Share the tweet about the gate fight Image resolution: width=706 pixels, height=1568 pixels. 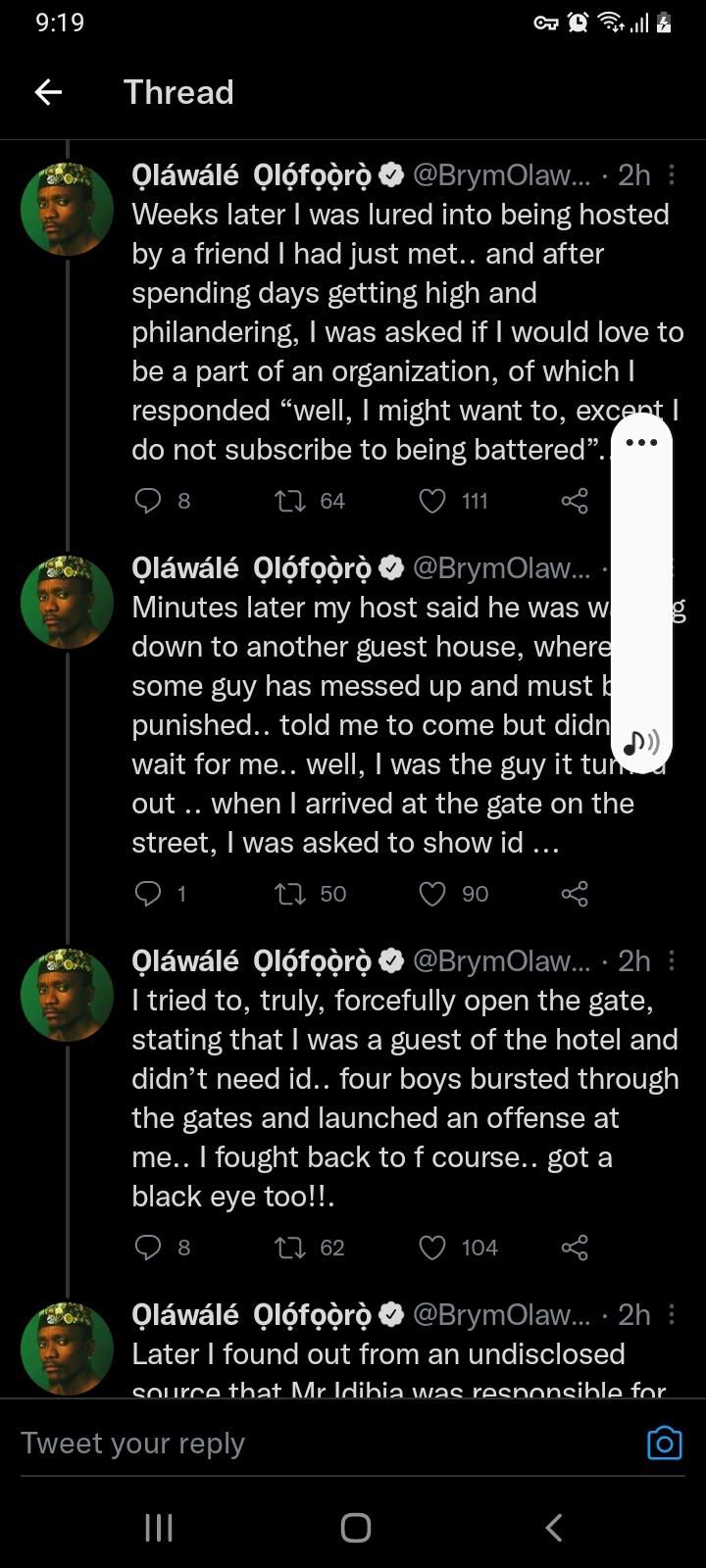[575, 1247]
